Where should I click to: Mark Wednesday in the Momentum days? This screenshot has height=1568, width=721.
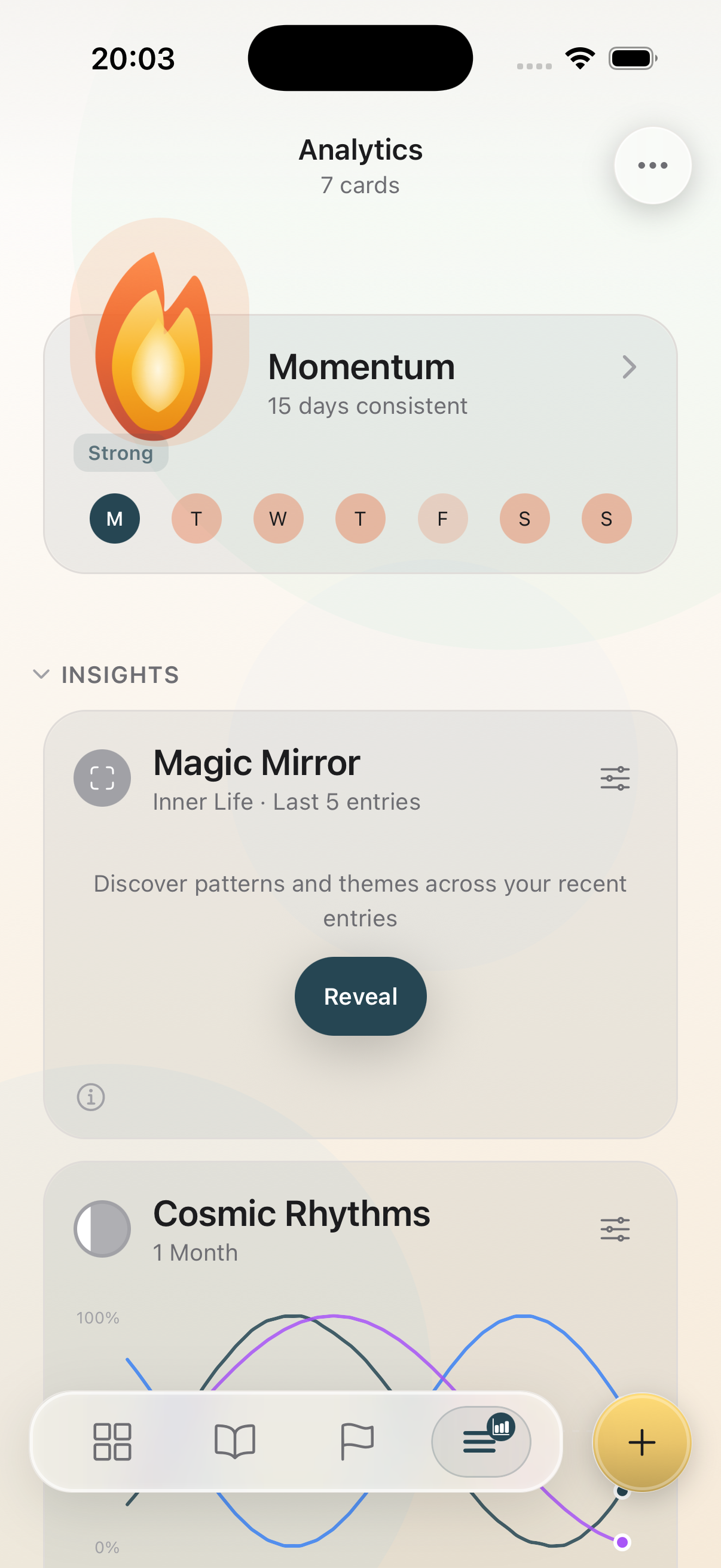(x=278, y=518)
